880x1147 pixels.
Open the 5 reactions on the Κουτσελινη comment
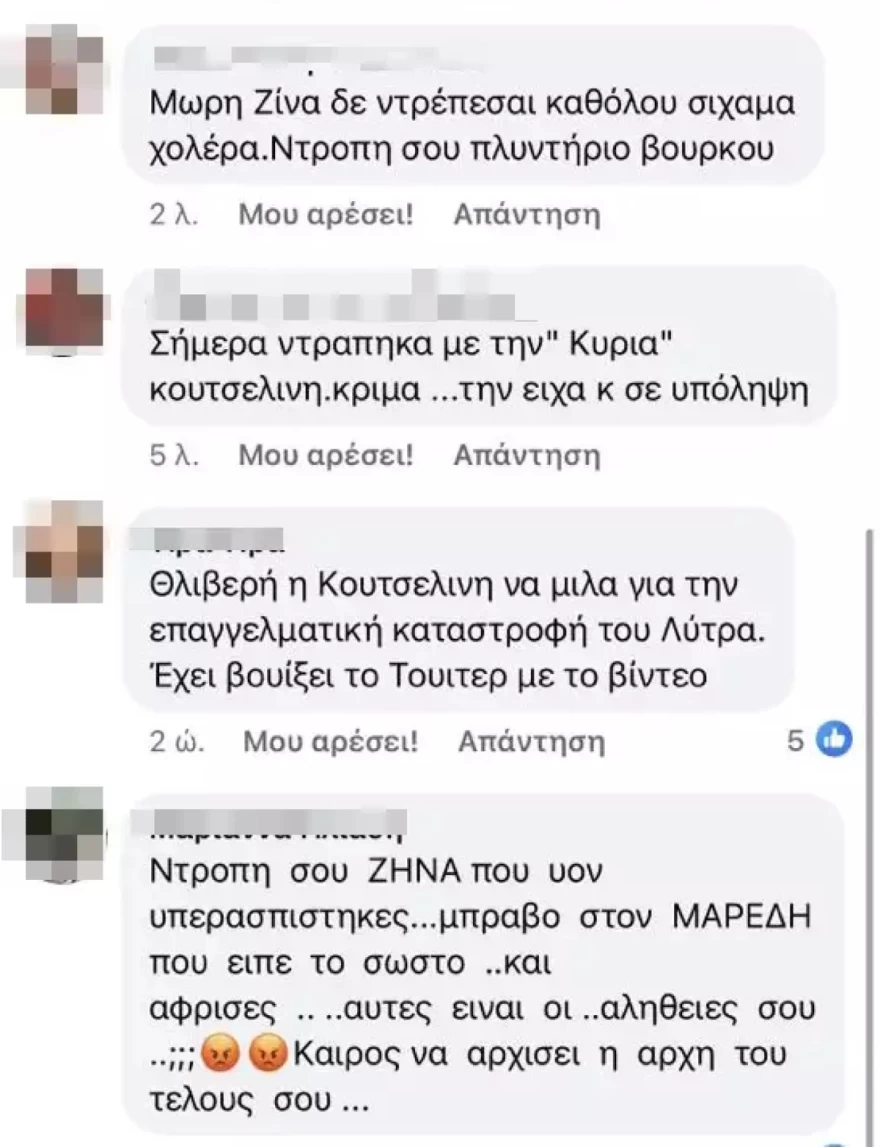click(819, 740)
